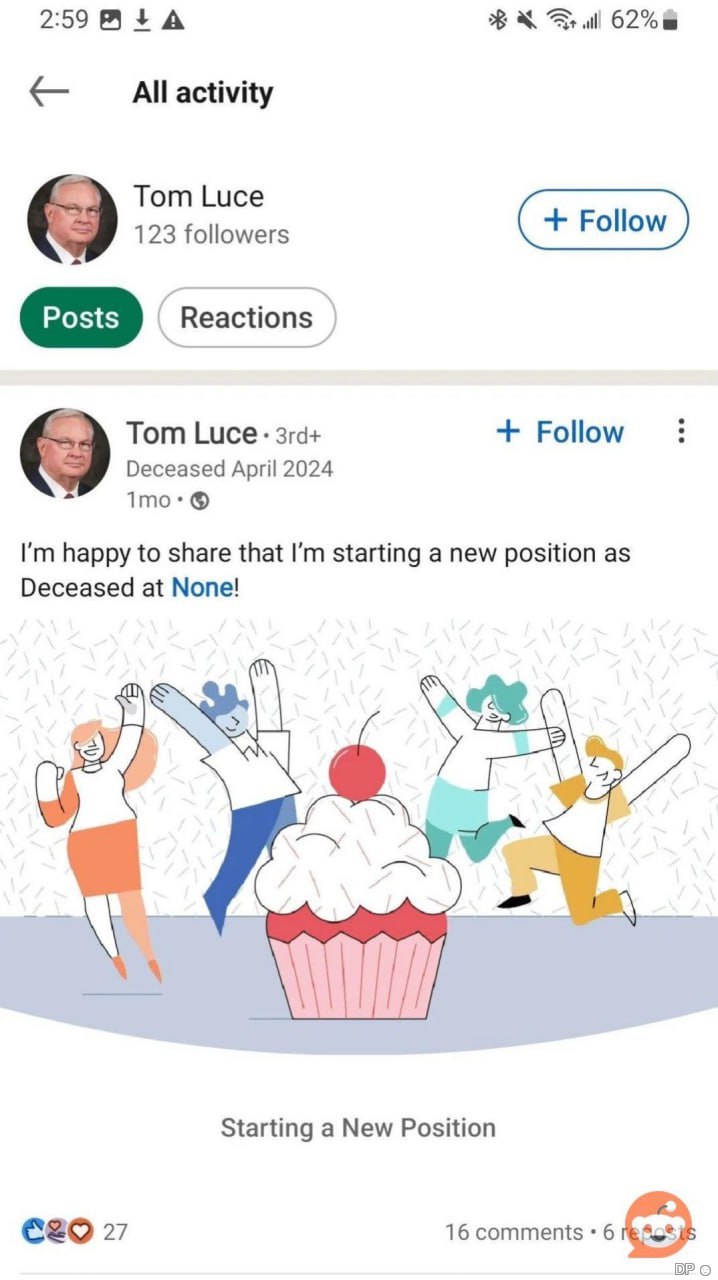Open the 16 comments

coord(513,1232)
